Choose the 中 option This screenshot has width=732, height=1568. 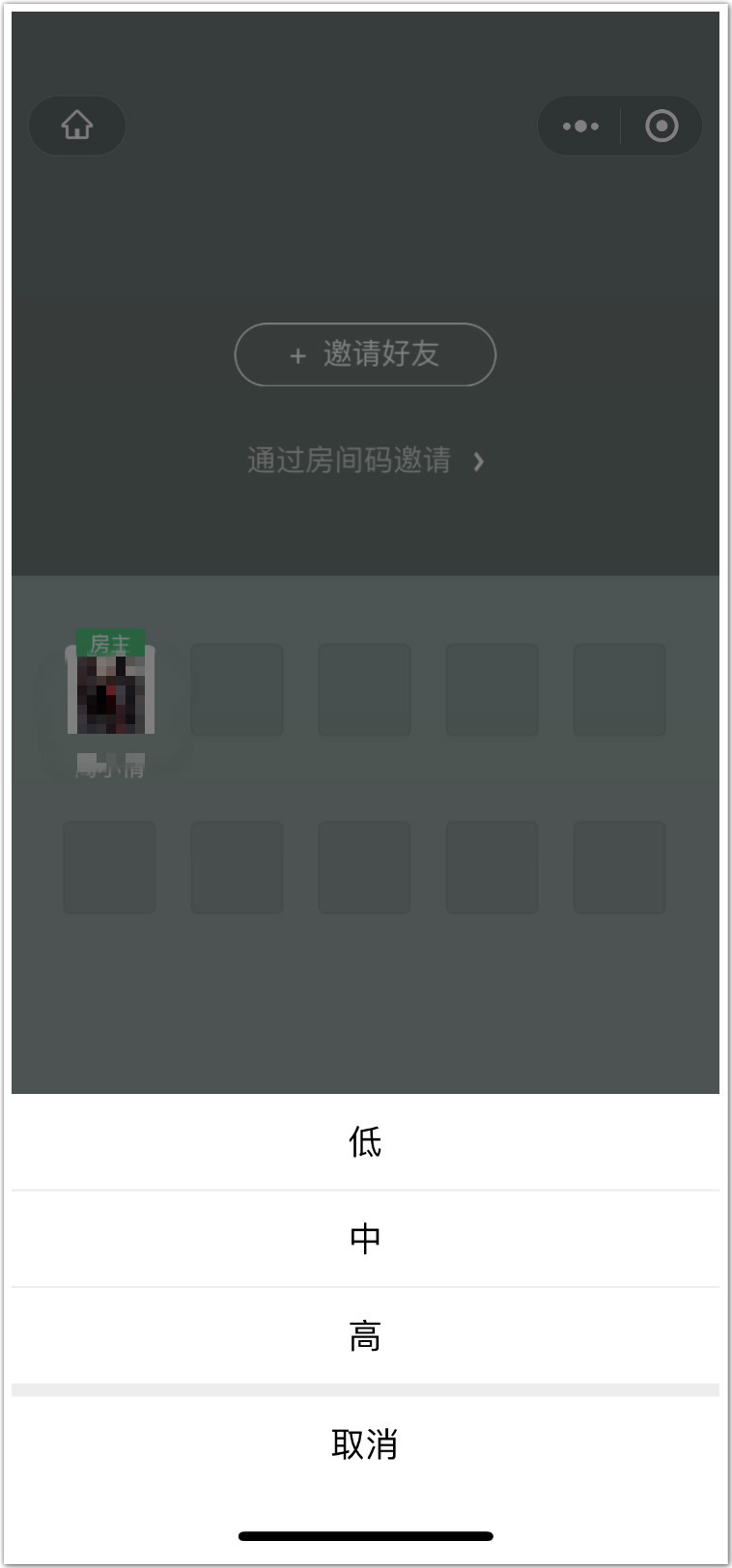click(365, 1239)
